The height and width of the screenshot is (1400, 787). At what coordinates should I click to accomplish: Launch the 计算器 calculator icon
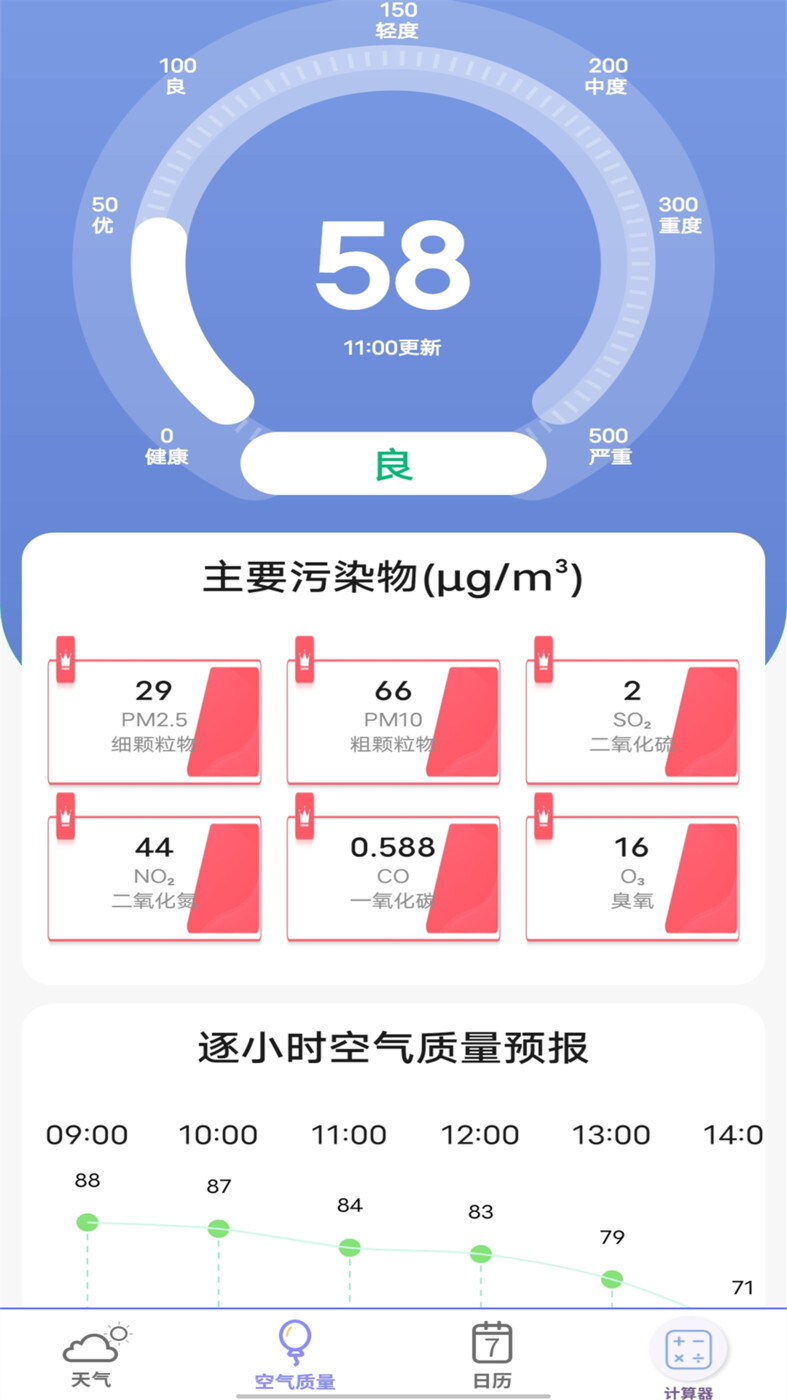point(689,1347)
